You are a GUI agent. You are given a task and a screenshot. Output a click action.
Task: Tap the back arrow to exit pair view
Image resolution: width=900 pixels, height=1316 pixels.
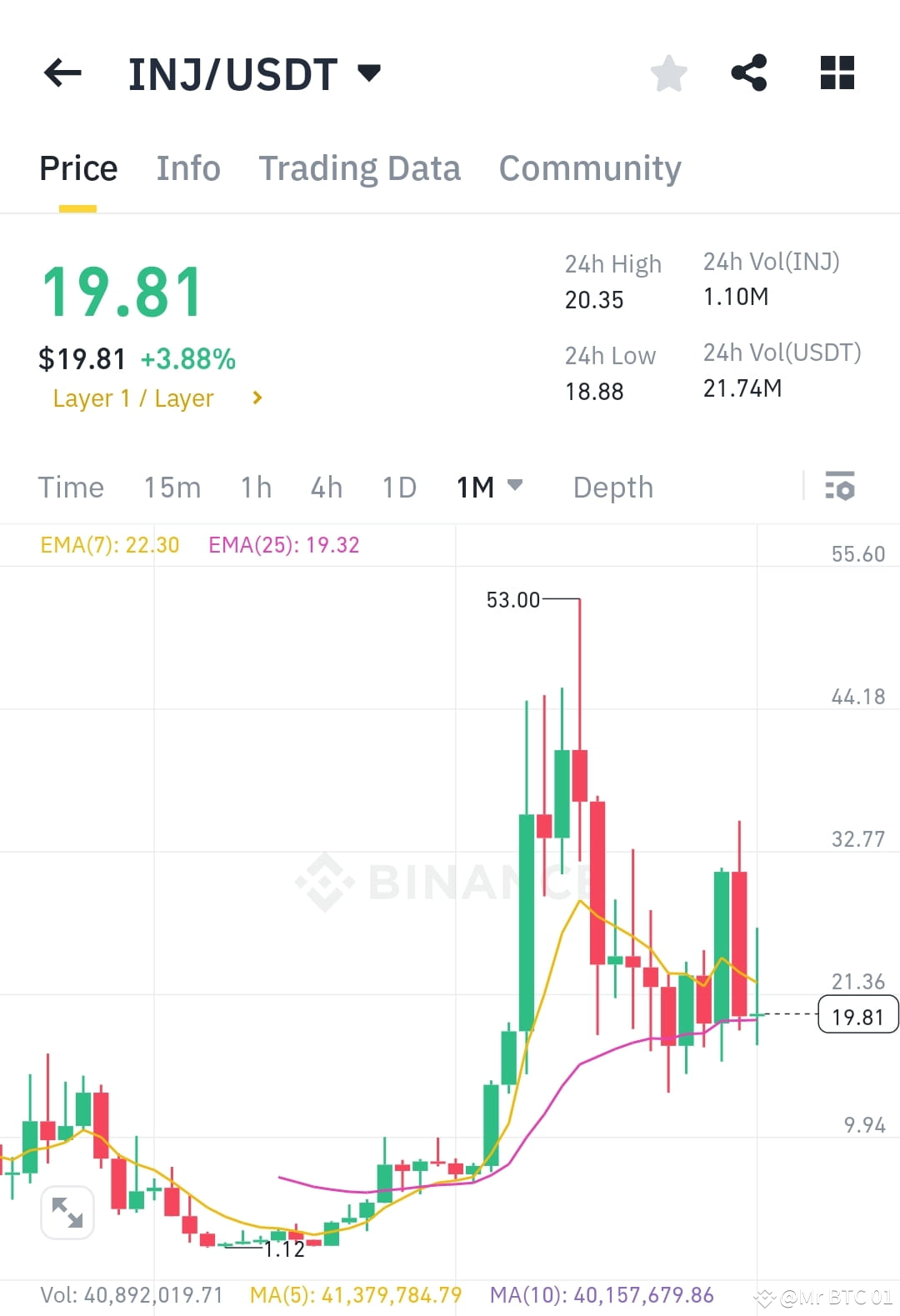62,73
